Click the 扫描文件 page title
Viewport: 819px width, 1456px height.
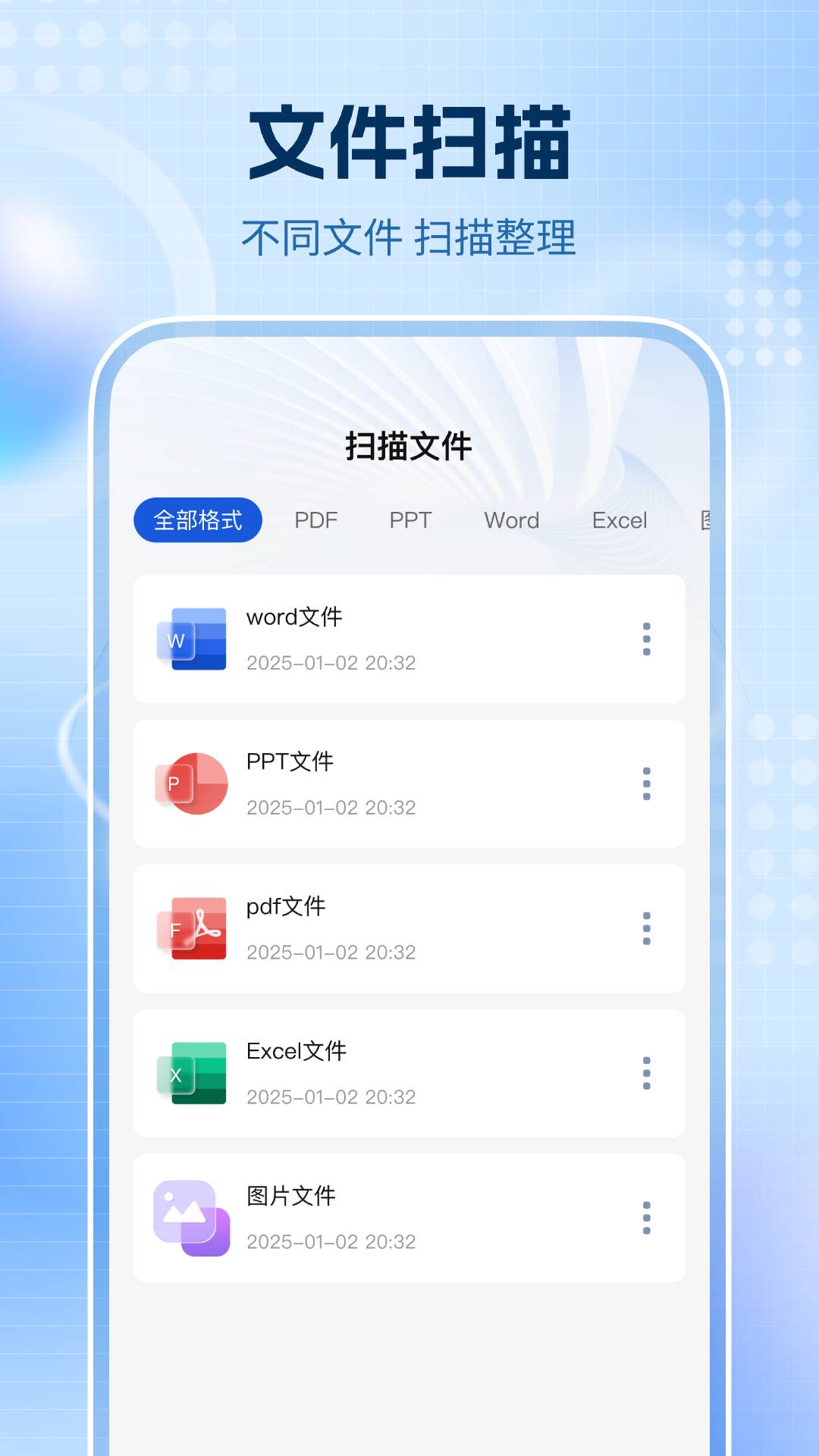[409, 446]
